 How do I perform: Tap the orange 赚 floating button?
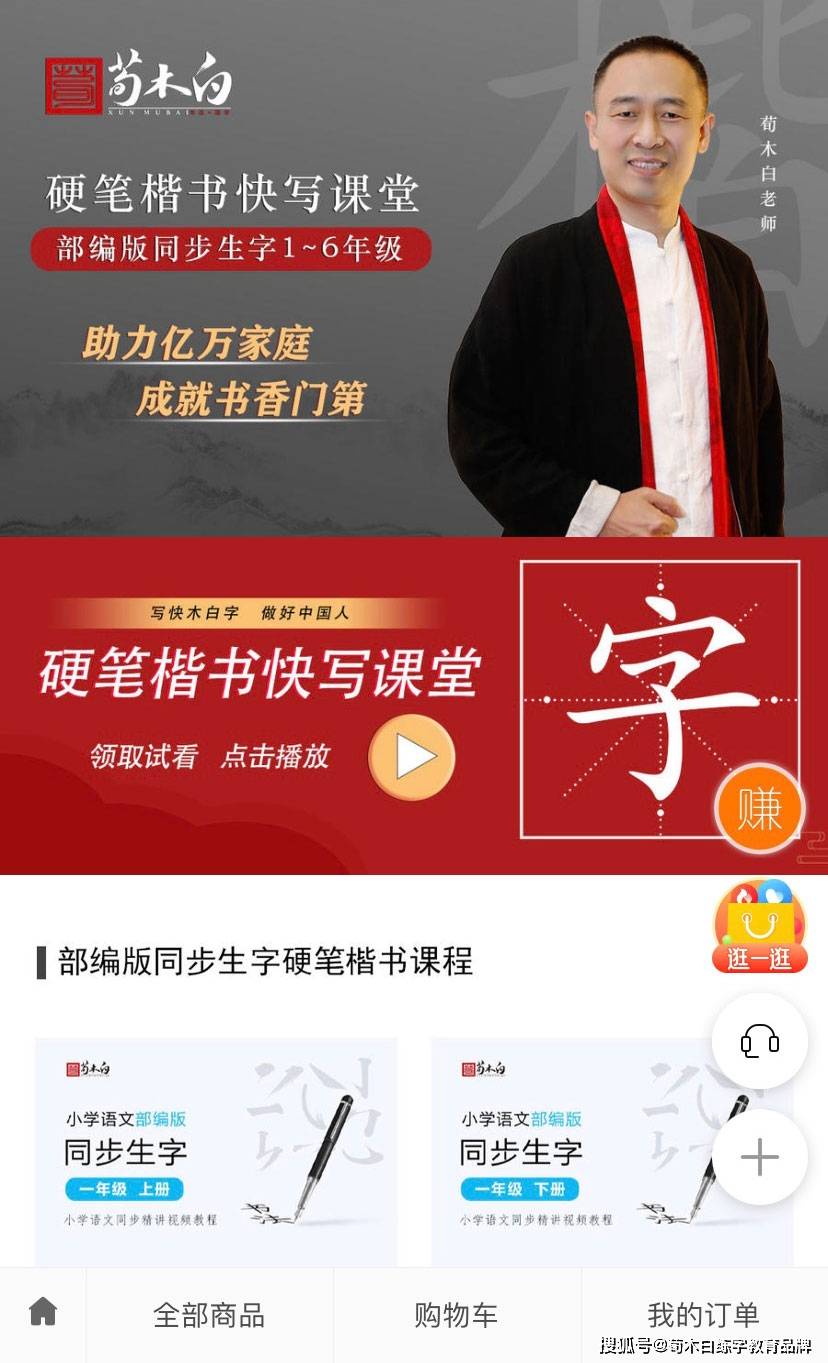tap(759, 809)
